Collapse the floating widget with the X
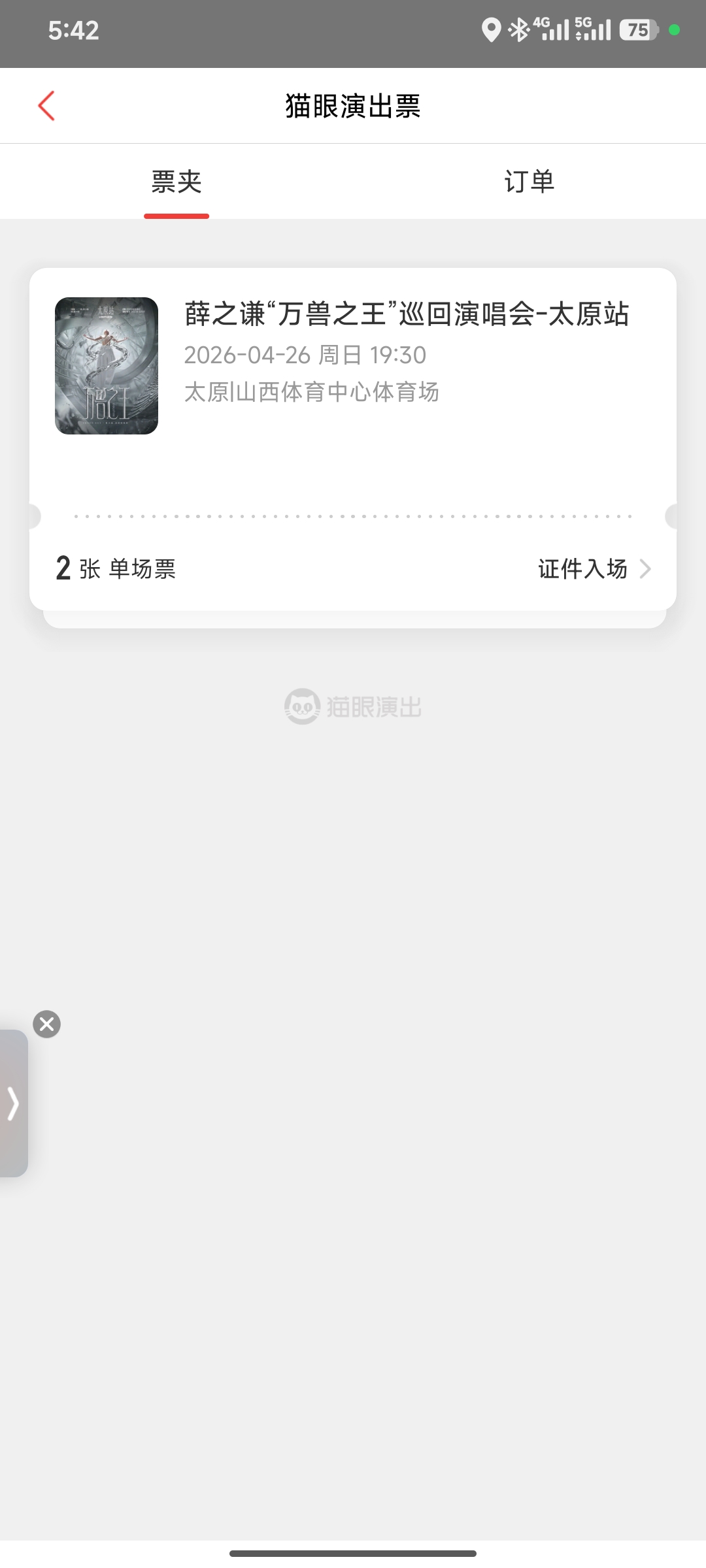The image size is (706, 1568). (46, 1024)
